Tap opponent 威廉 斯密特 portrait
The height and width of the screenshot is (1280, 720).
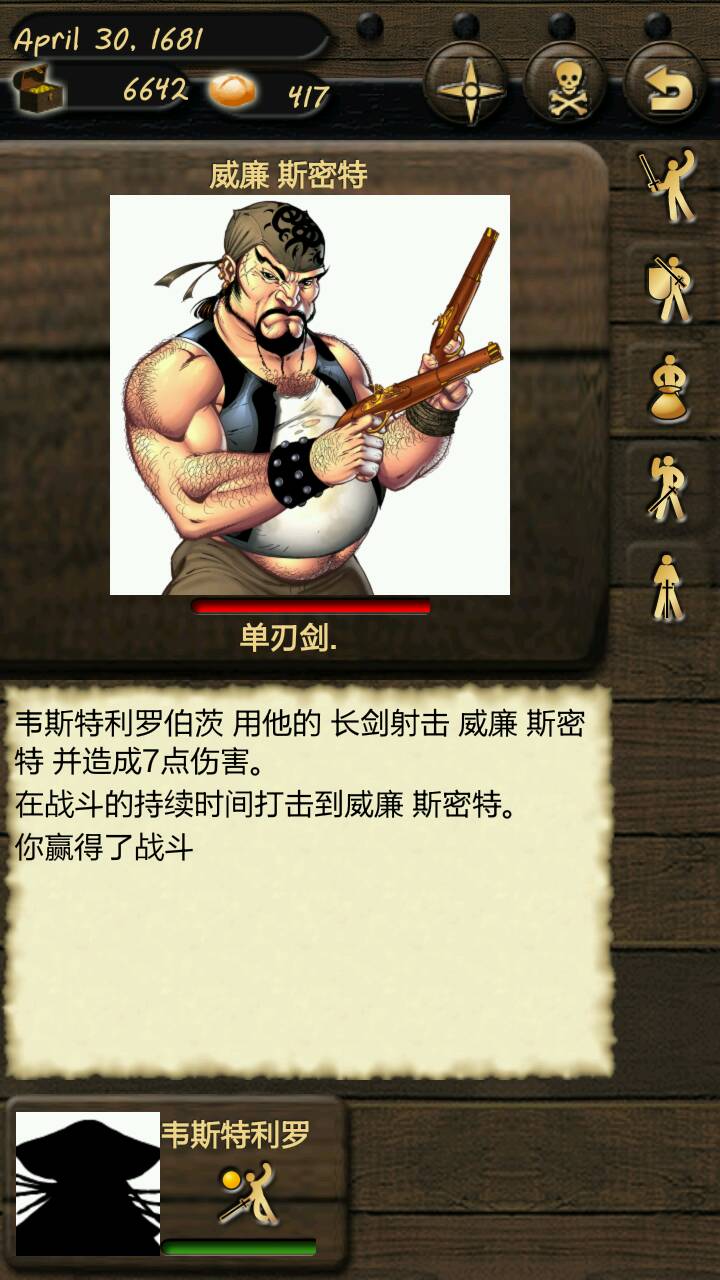(310, 394)
